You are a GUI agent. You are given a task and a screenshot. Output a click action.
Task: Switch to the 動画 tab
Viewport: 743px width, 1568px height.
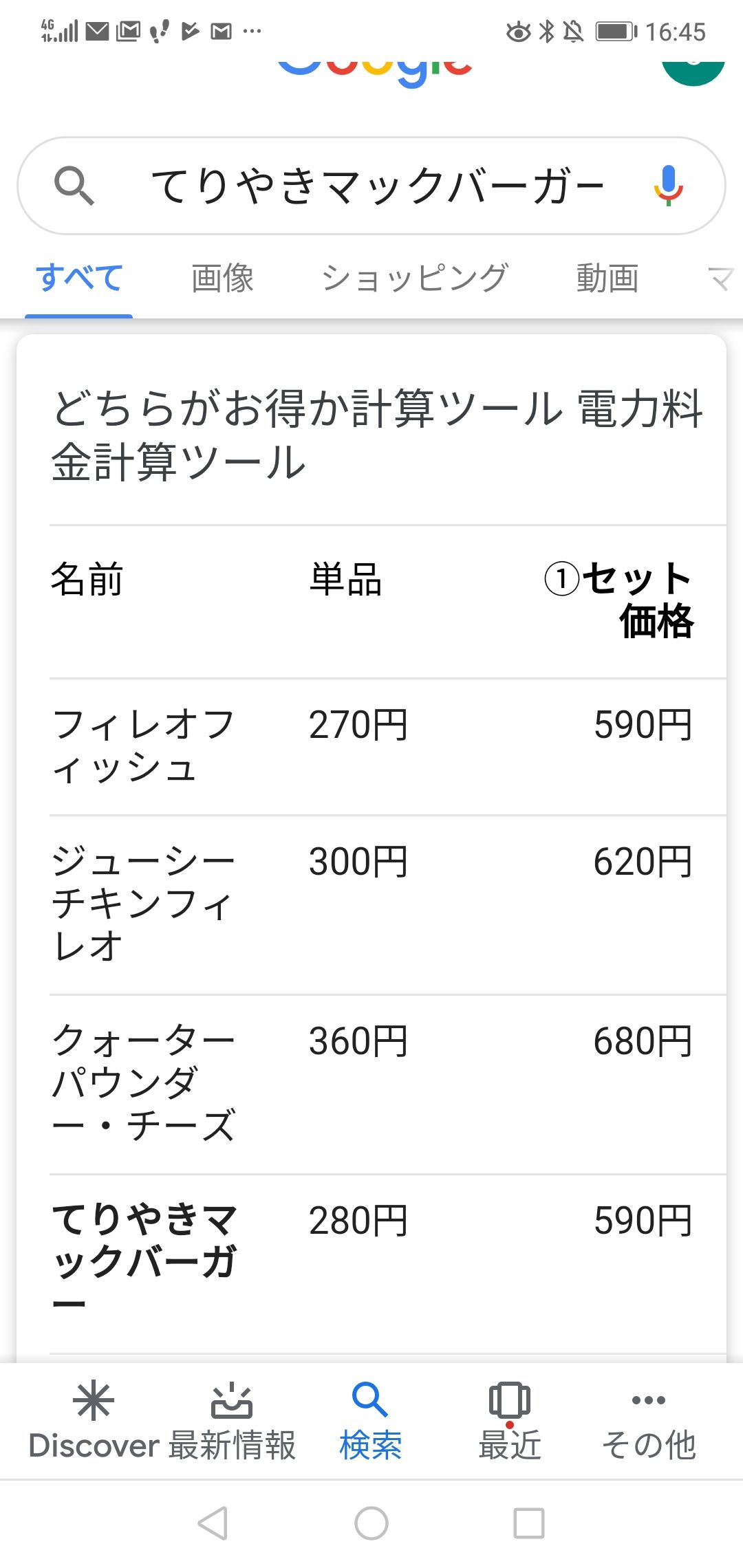coord(607,279)
